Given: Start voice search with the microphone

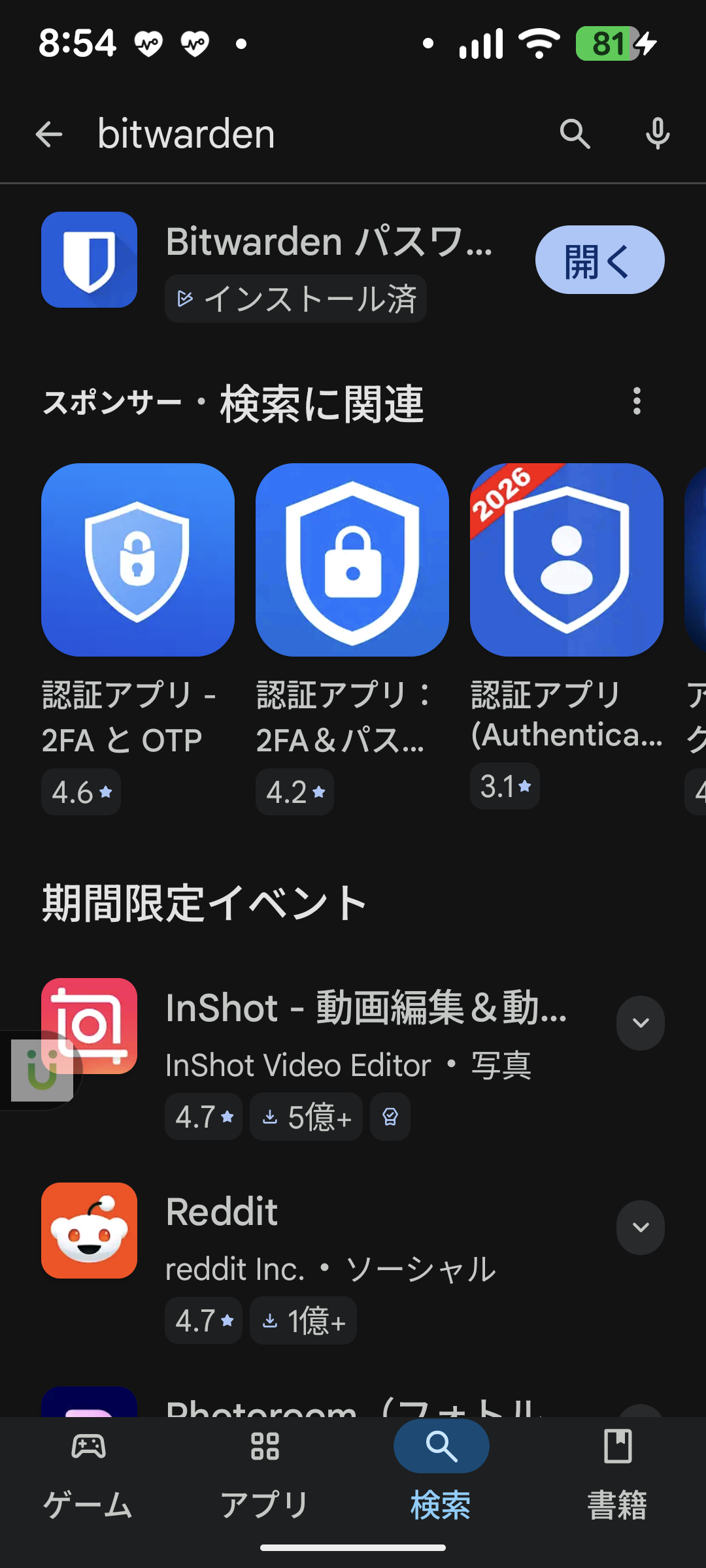Looking at the screenshot, I should 657,135.
